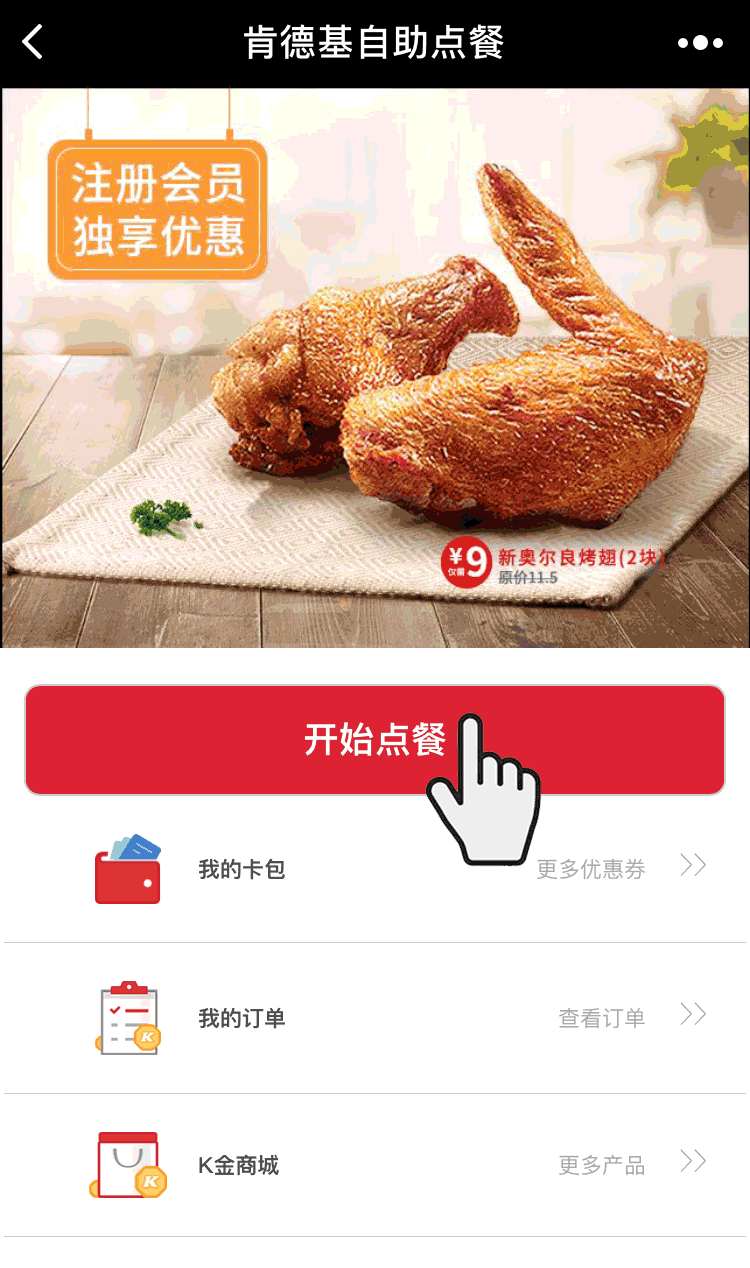Viewport: 750px width, 1268px height.
Task: Expand 更多产品 with its chevron arrow
Action: 692,1162
